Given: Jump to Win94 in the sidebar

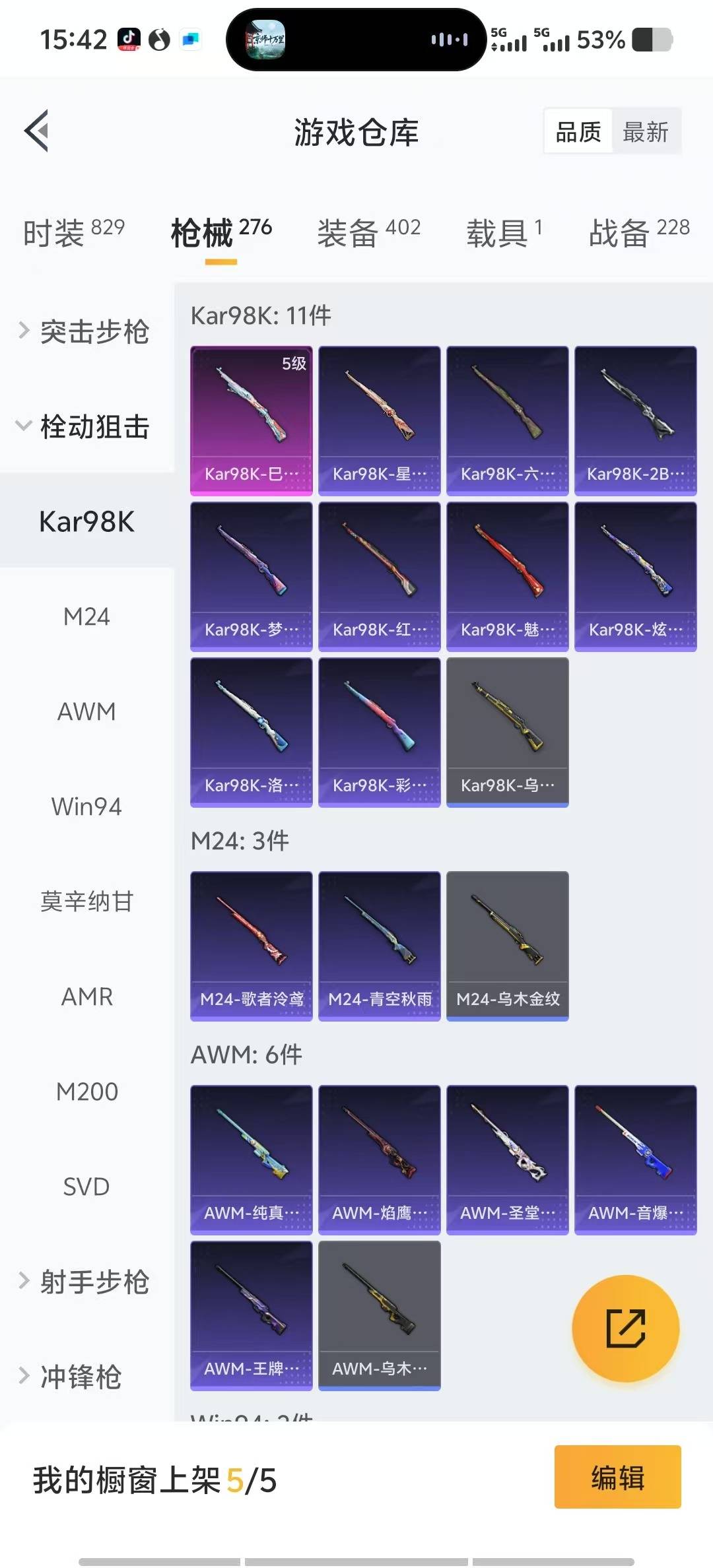Looking at the screenshot, I should click(86, 806).
